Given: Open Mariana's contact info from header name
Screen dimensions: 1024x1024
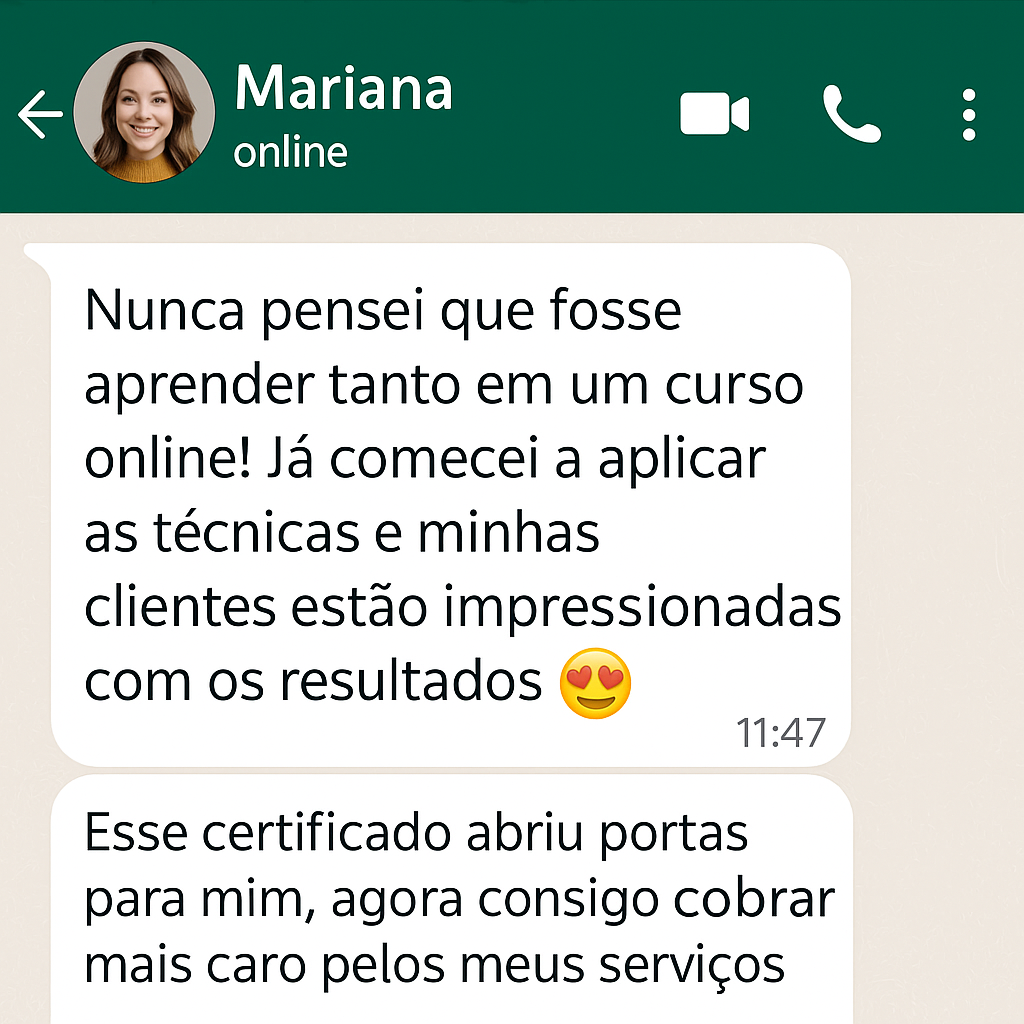Looking at the screenshot, I should coord(343,90).
